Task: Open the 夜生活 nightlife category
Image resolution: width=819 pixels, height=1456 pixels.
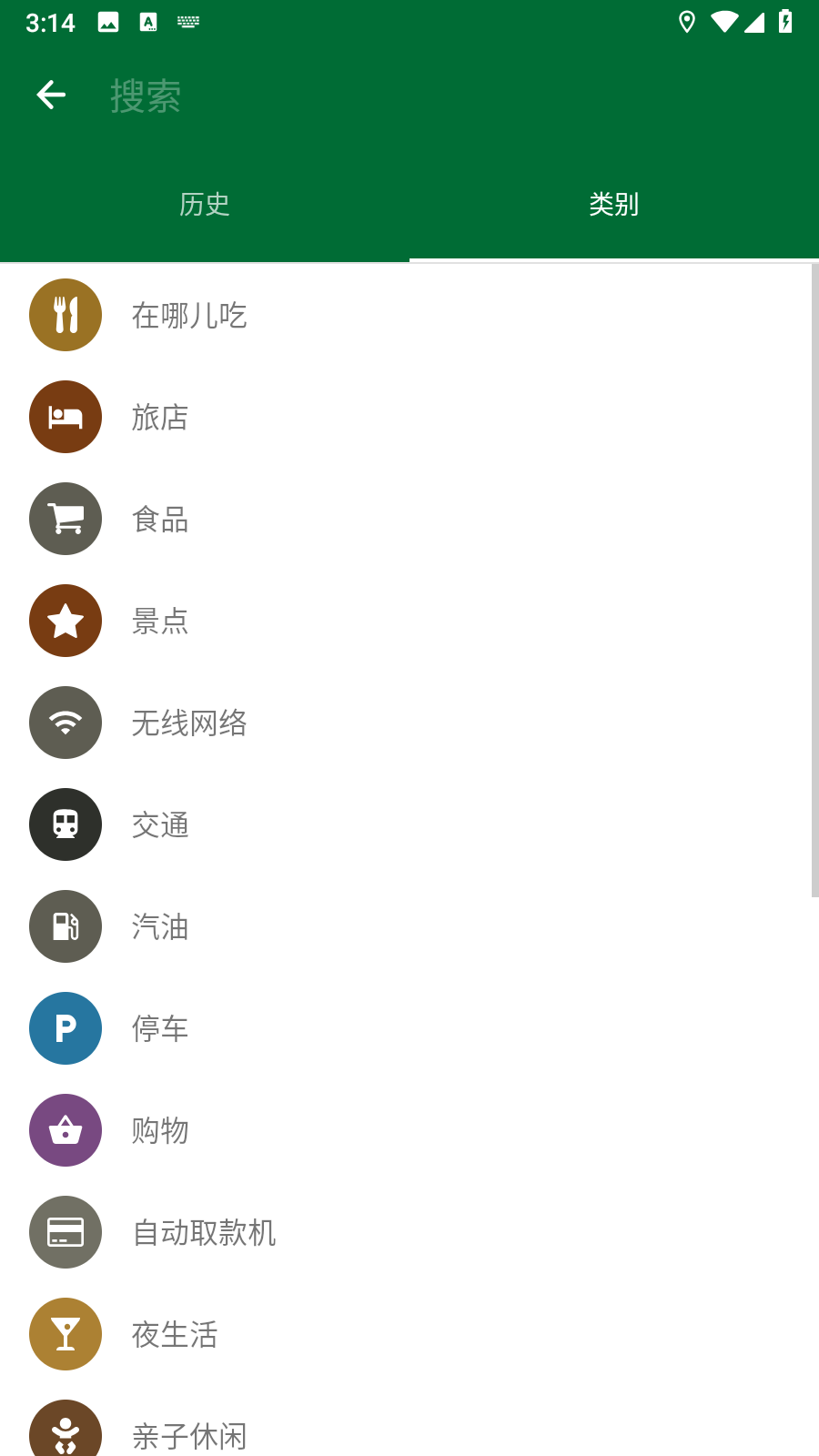Action: pos(273,1333)
